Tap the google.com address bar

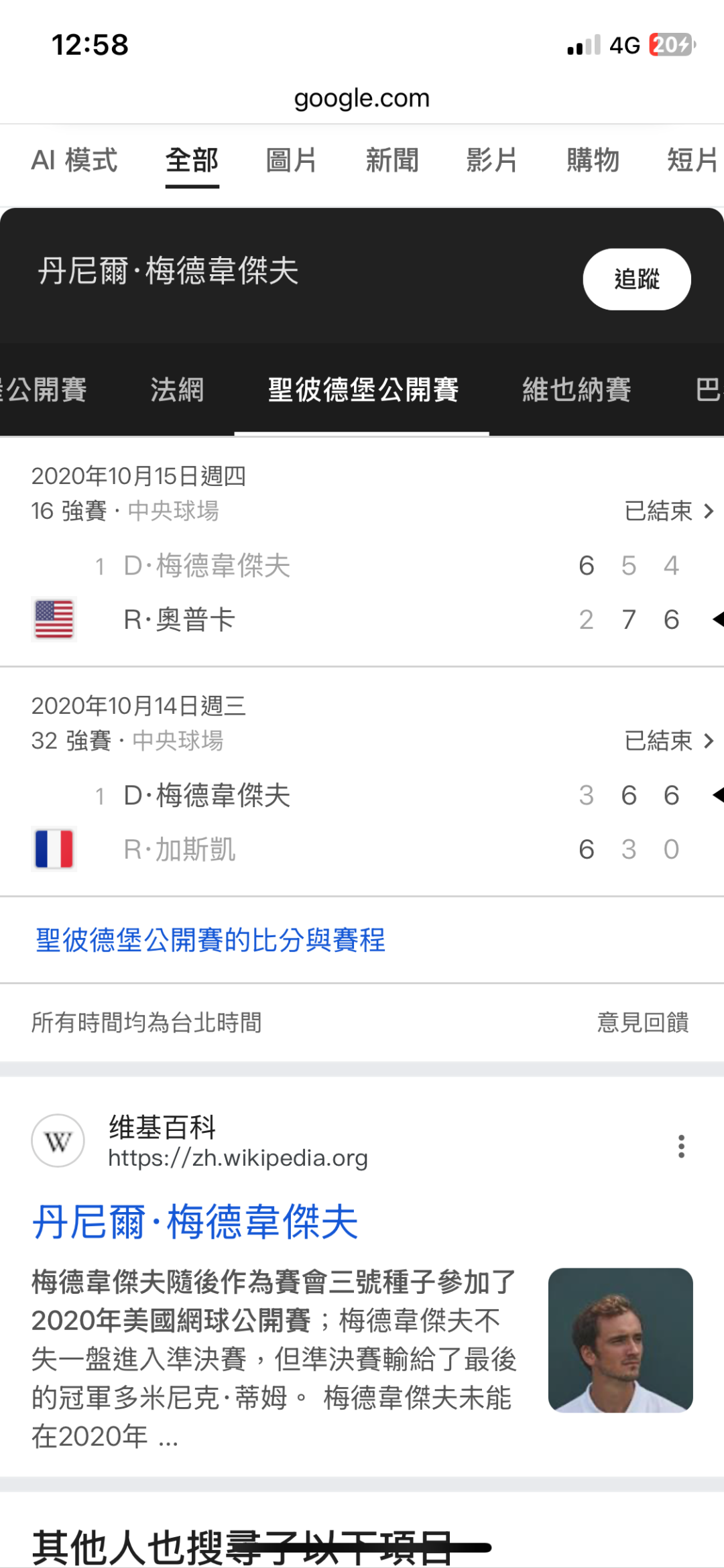tap(362, 98)
